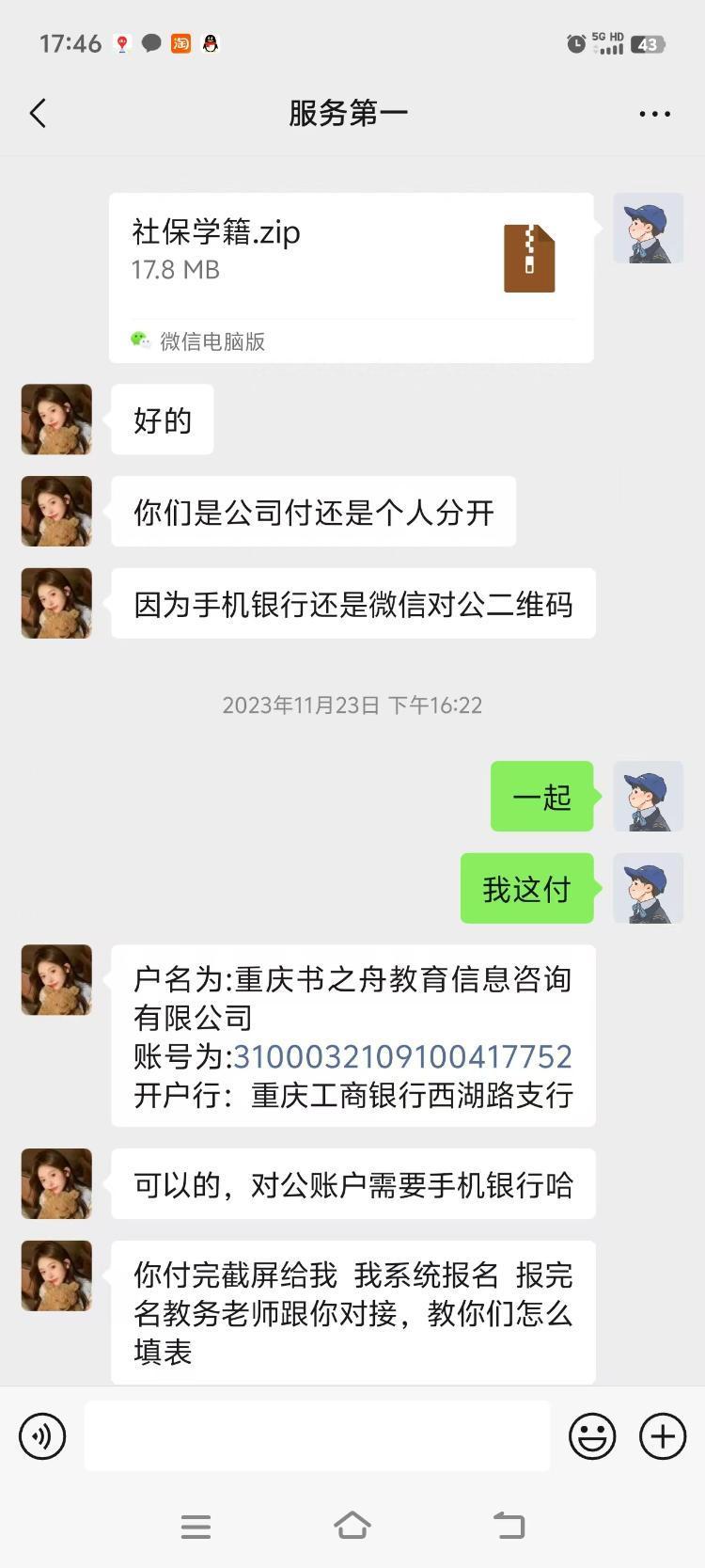
Task: Focus the message text field
Action: point(317,1436)
